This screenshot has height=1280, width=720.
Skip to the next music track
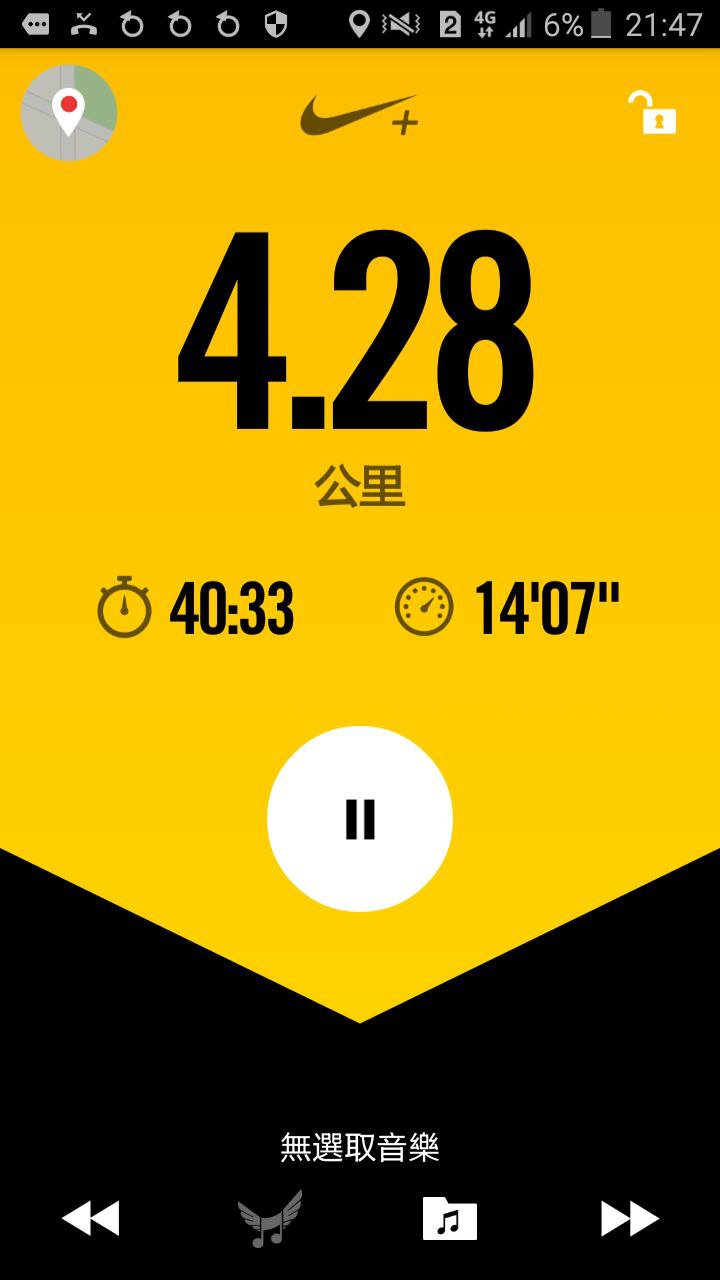click(630, 1219)
